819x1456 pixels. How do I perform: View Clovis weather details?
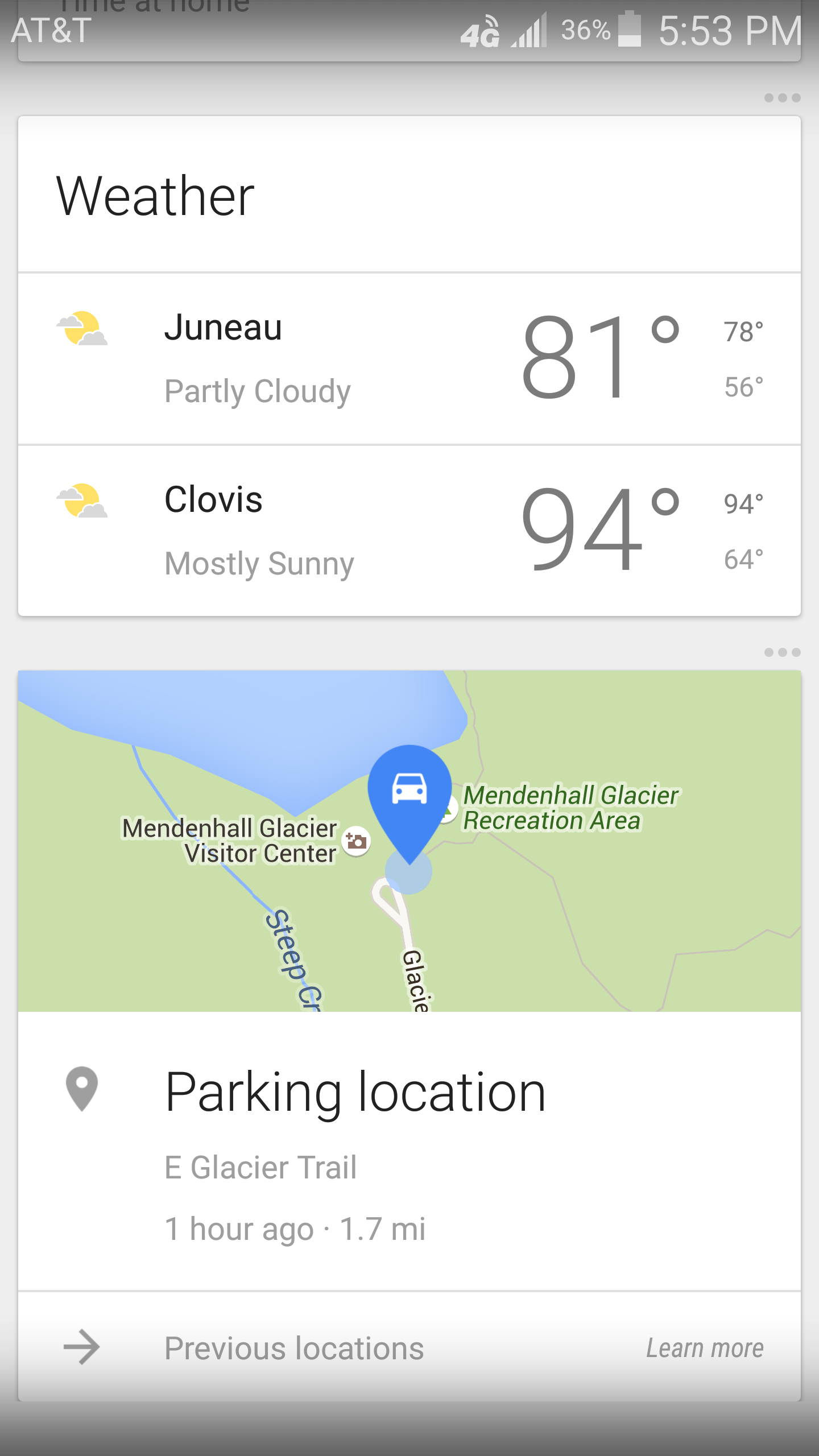(x=409, y=531)
